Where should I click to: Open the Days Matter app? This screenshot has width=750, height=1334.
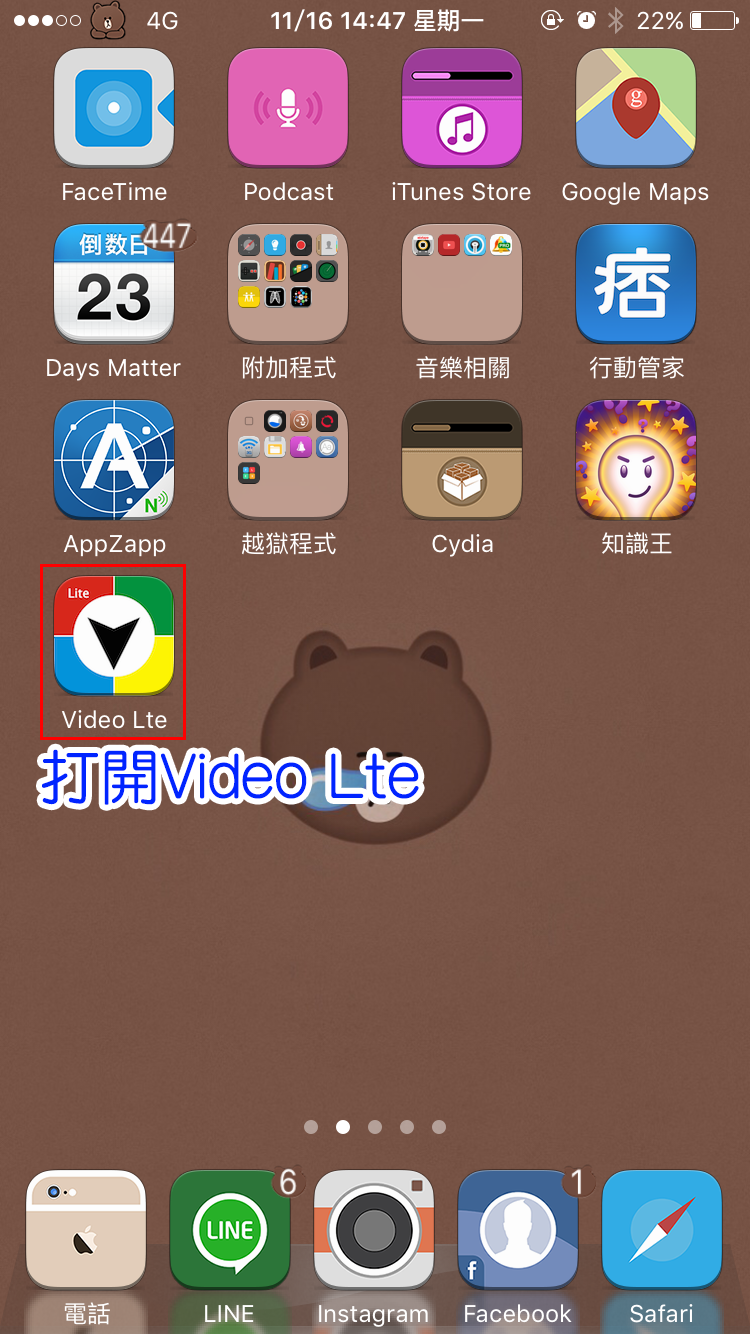114,284
